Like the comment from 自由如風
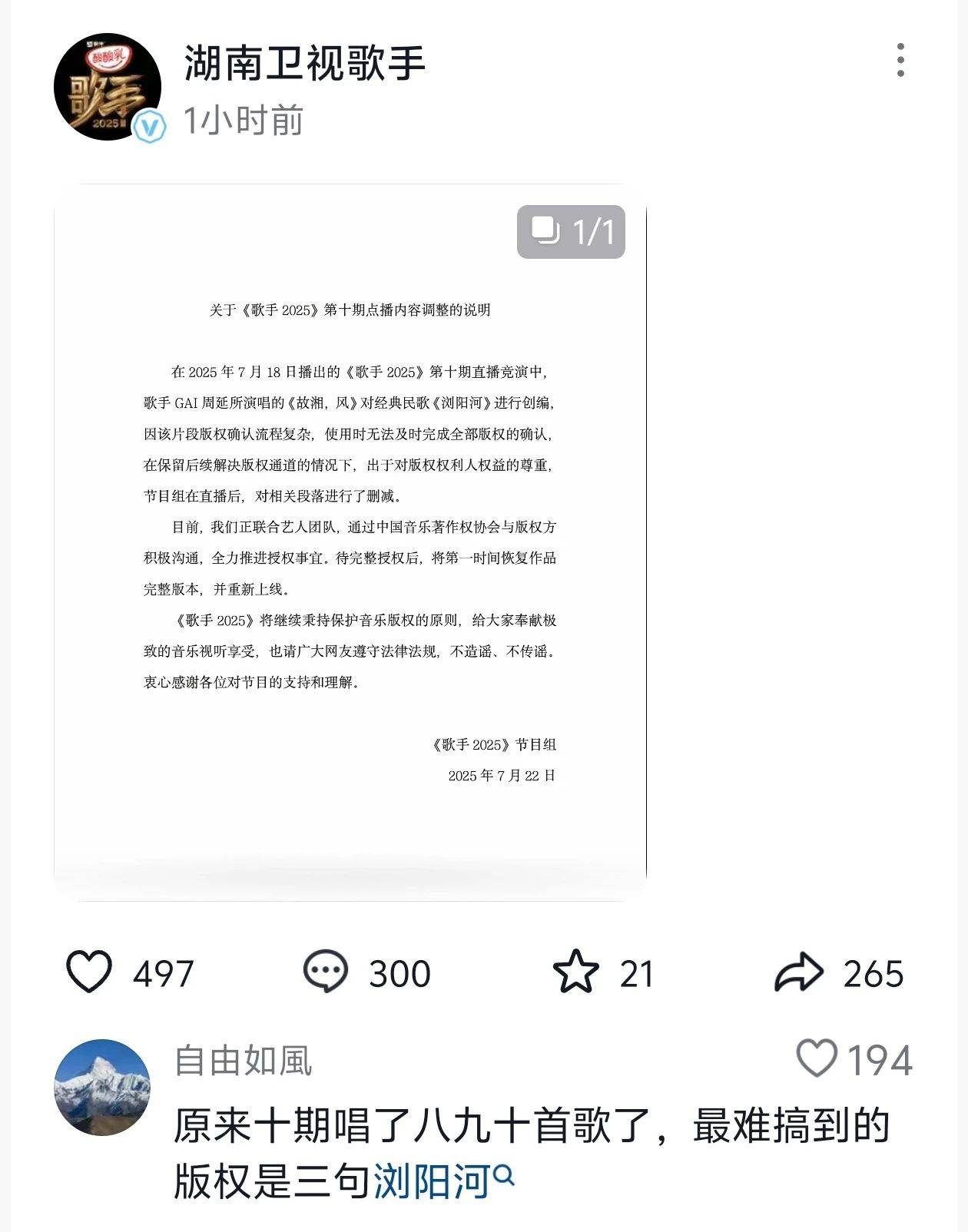The width and height of the screenshot is (968, 1232). pos(817,1058)
